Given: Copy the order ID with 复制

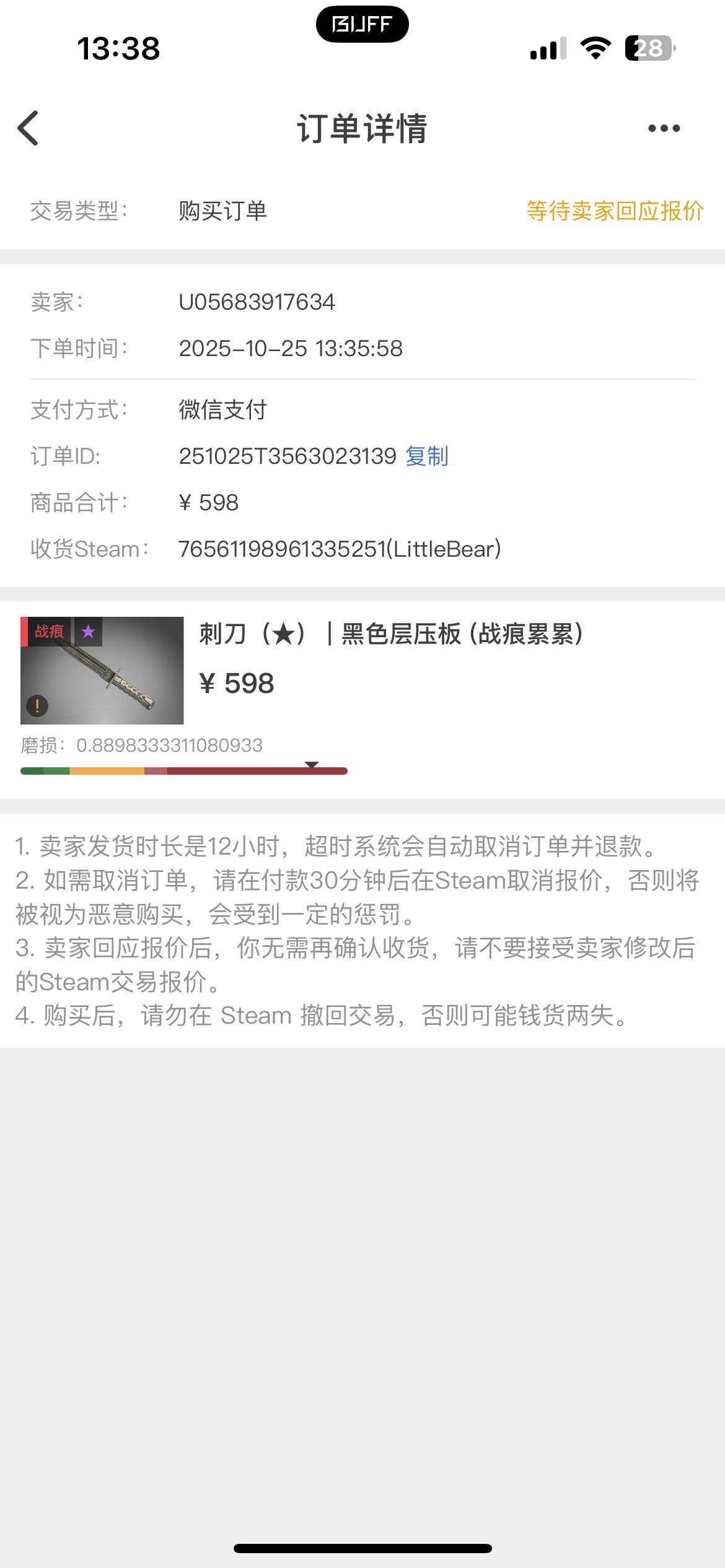Looking at the screenshot, I should [x=427, y=456].
